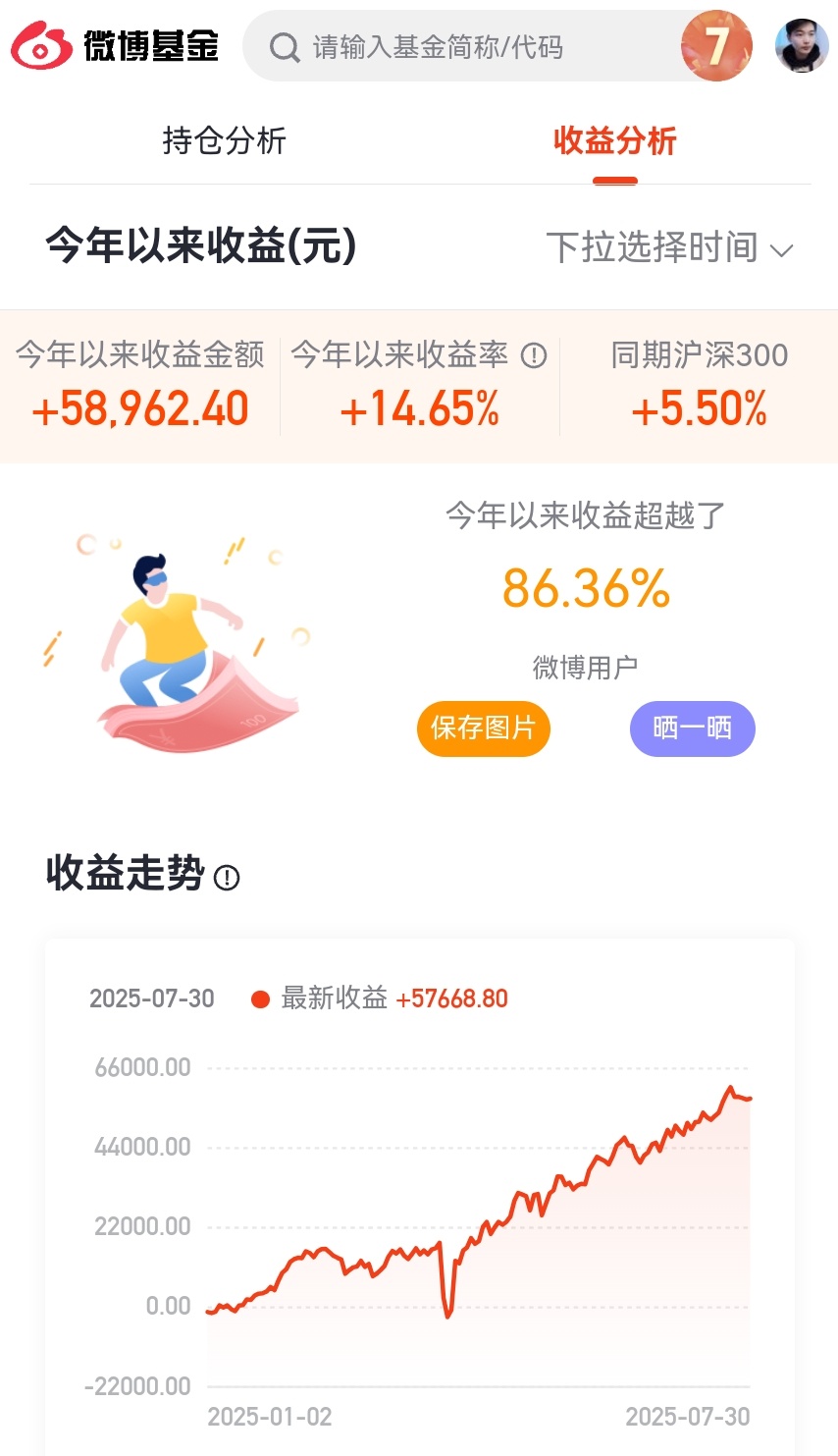Open the notification badge showing 7
Screen dimensions: 838x1456
pos(715,44)
